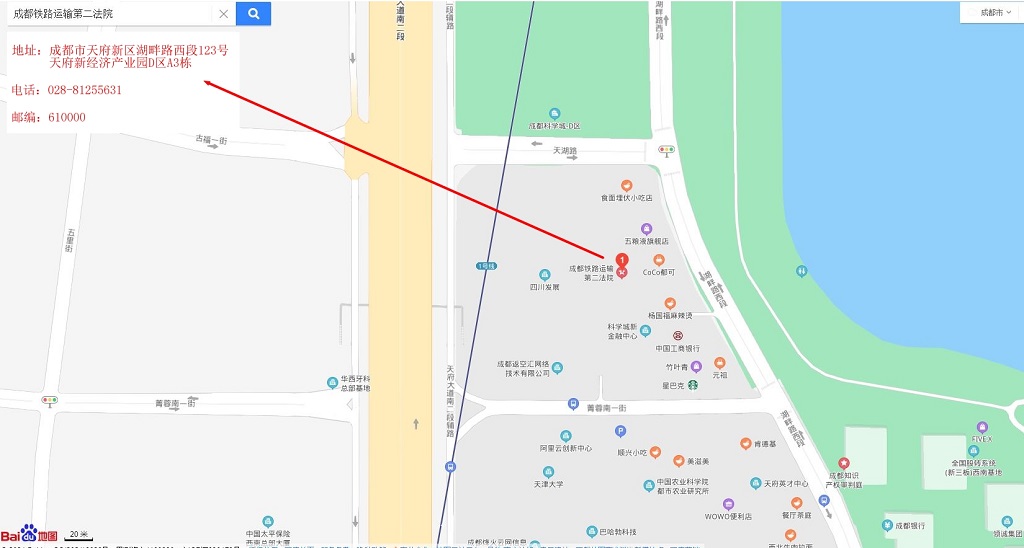Select the red marker 1 for 成都铁路运输第二法院
Screen dimensions: 1024x548
[621, 265]
